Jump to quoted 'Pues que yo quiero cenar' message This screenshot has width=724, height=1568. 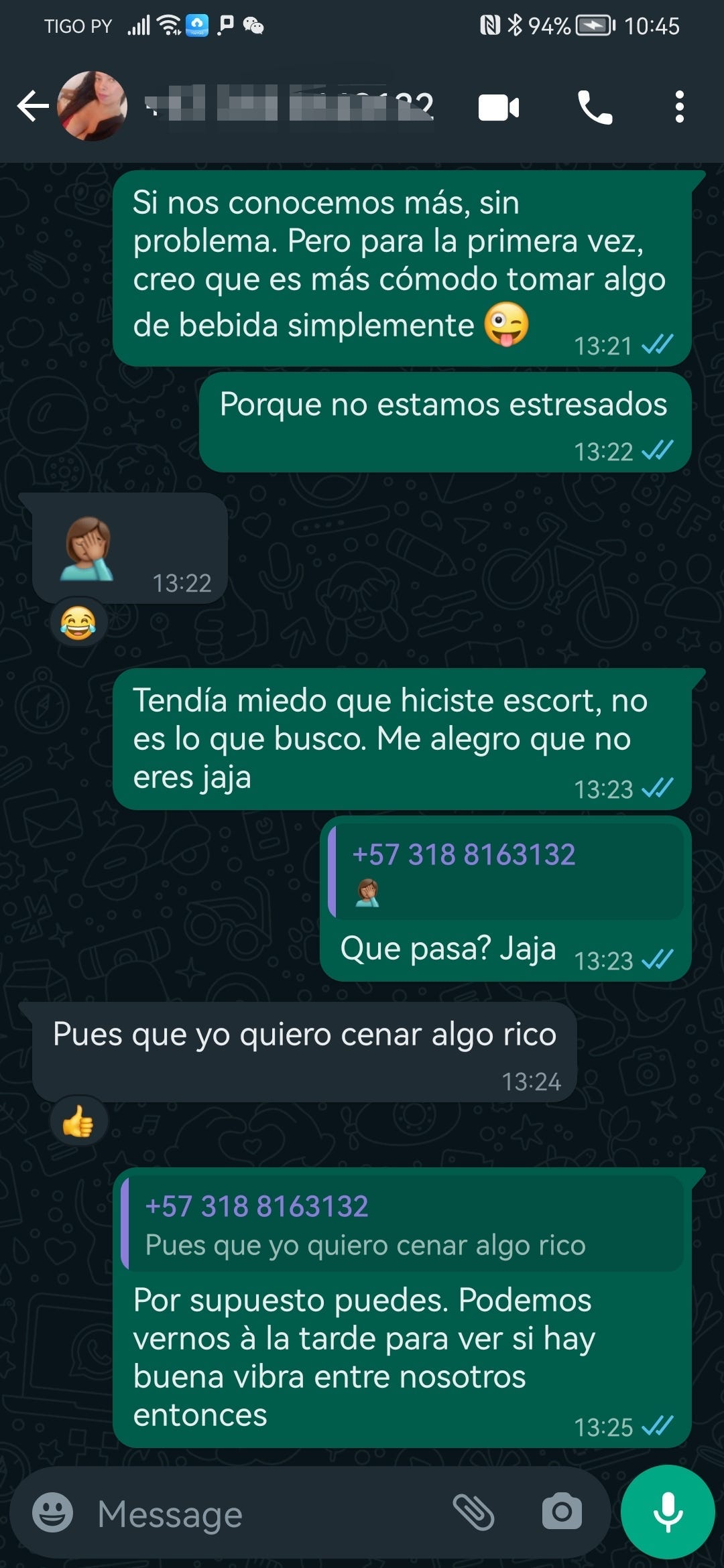click(402, 1224)
